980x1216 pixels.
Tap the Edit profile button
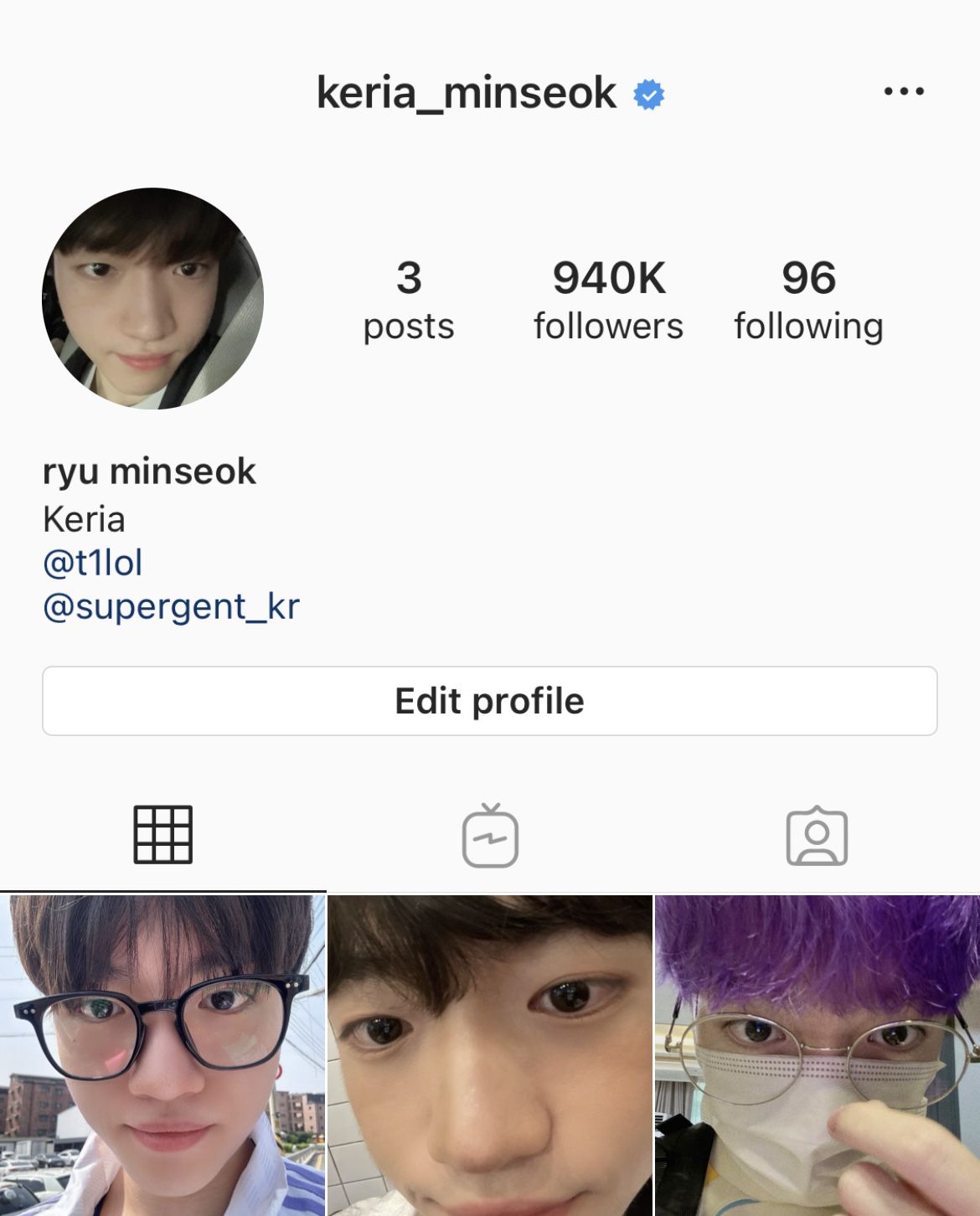point(489,701)
